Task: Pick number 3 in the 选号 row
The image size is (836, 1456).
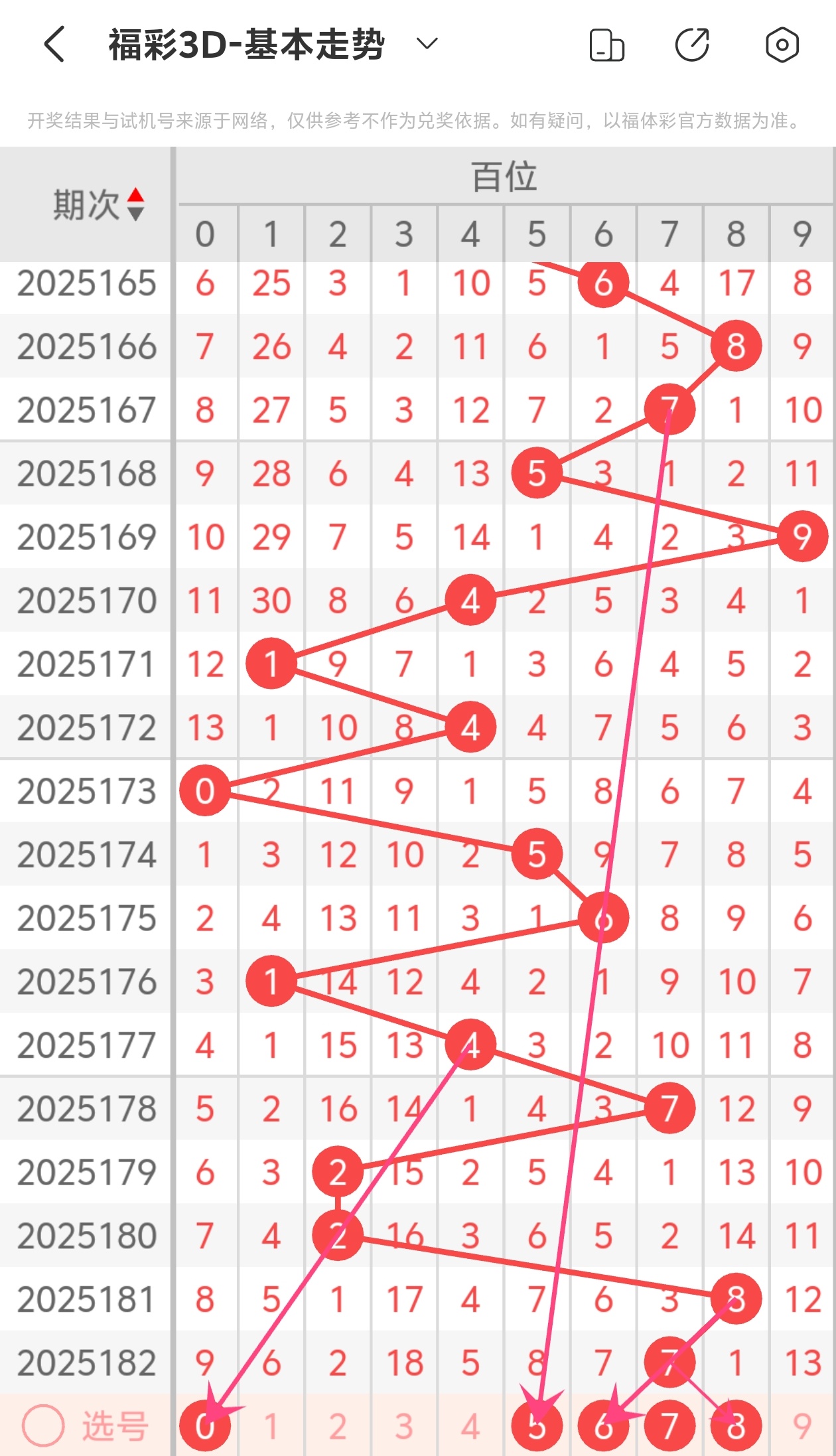Action: coord(404,1425)
